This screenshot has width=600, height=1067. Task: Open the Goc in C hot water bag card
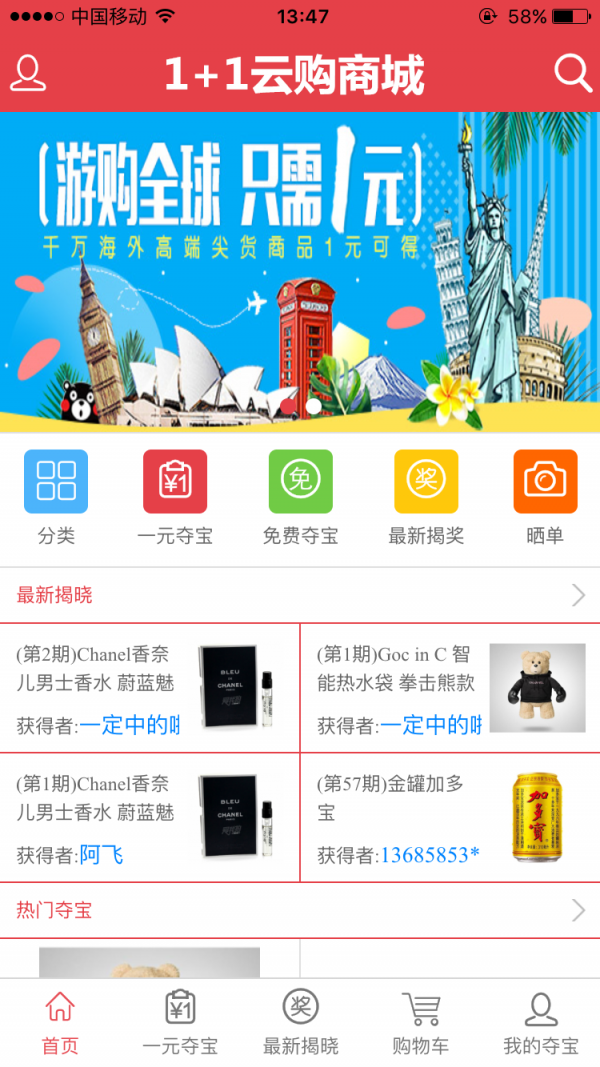[x=450, y=688]
